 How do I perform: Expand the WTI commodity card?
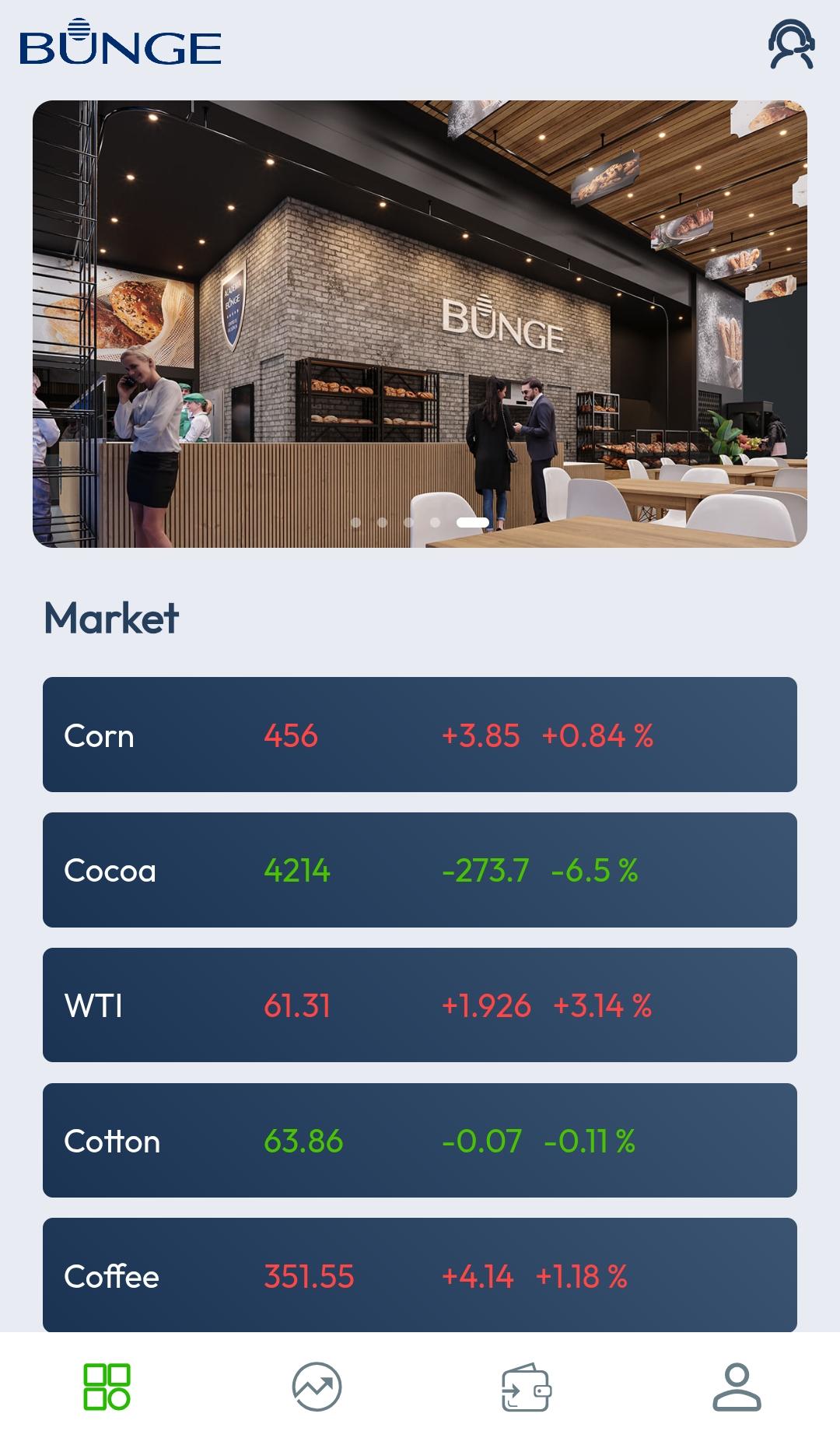(420, 1006)
